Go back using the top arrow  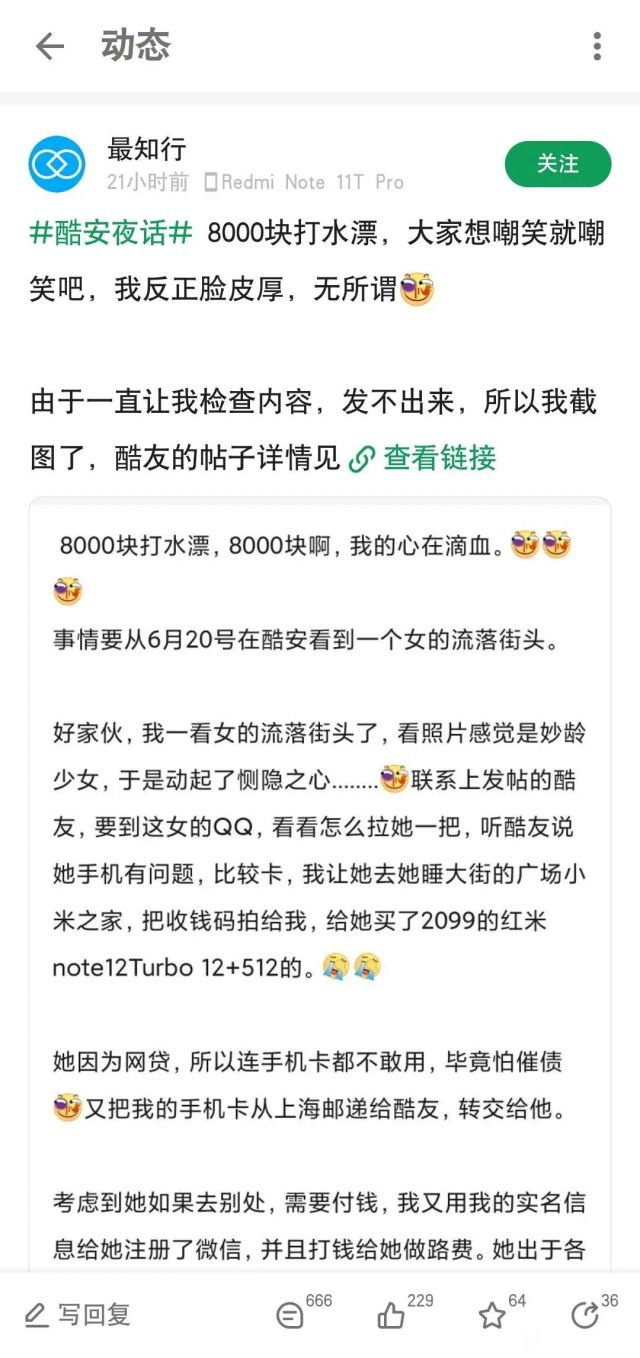(x=49, y=46)
